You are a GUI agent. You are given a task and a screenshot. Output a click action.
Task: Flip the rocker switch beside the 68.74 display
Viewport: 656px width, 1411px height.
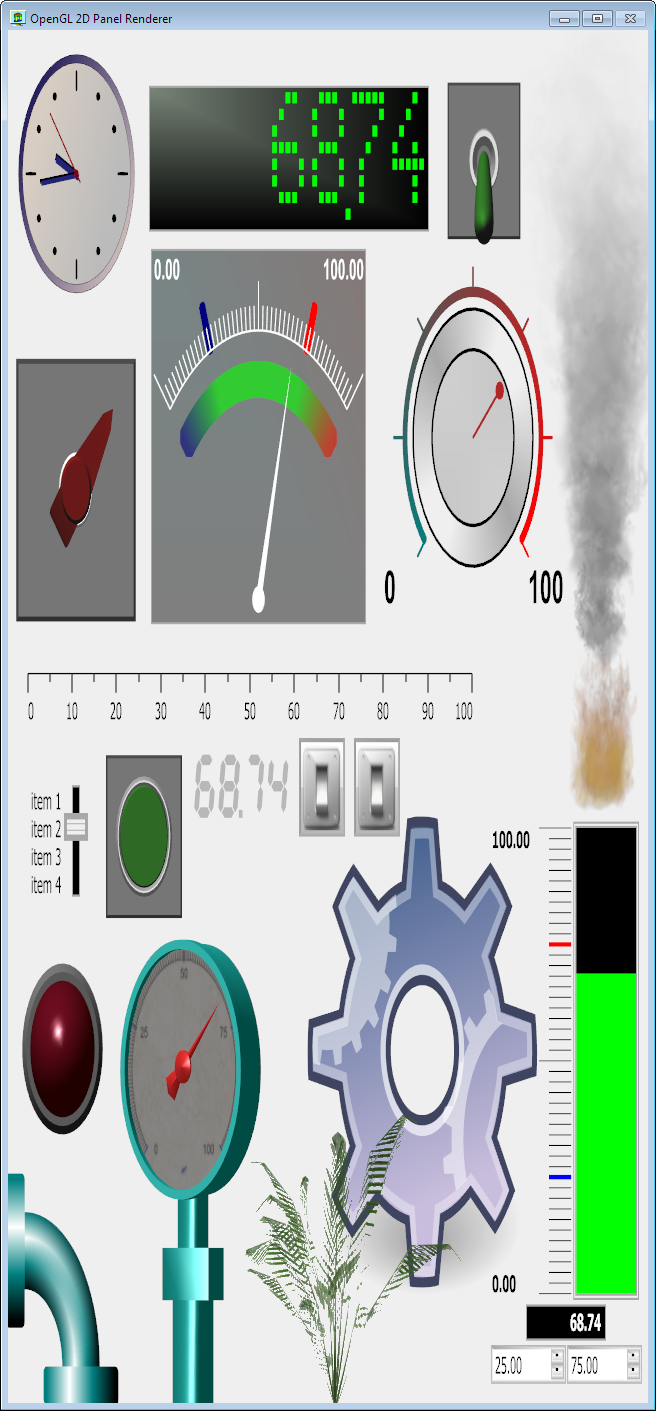[x=322, y=787]
